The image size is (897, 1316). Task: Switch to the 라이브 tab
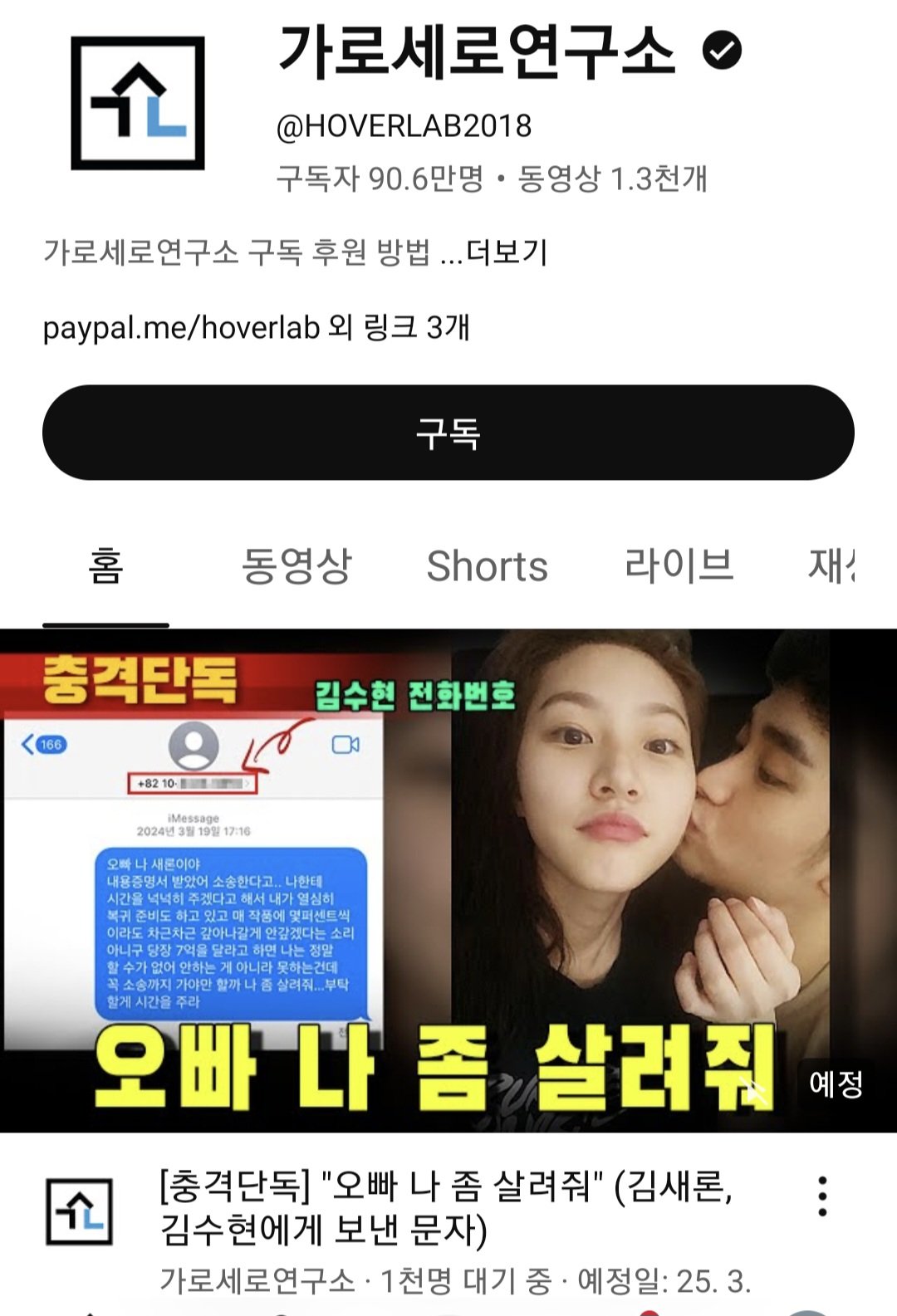point(679,566)
